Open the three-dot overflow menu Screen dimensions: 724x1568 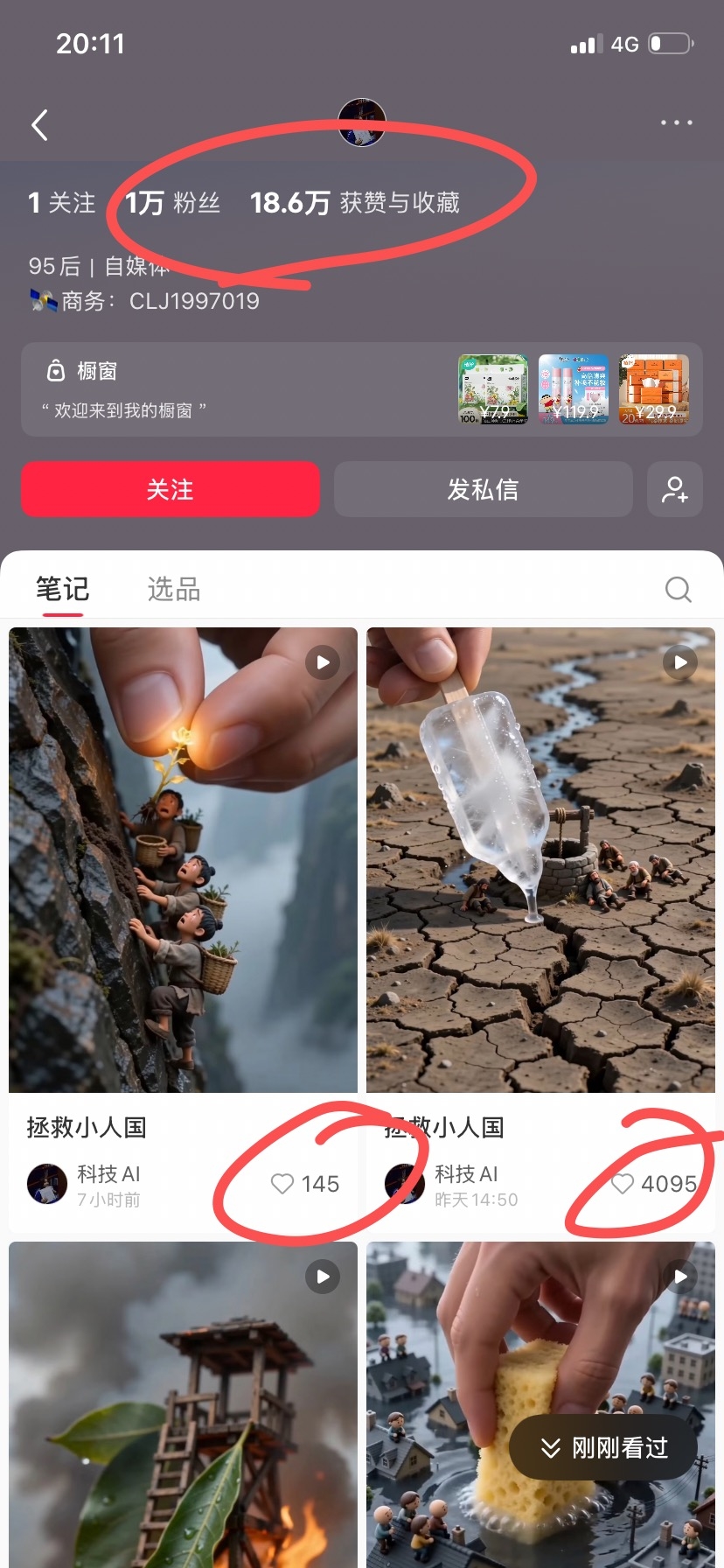click(x=676, y=122)
